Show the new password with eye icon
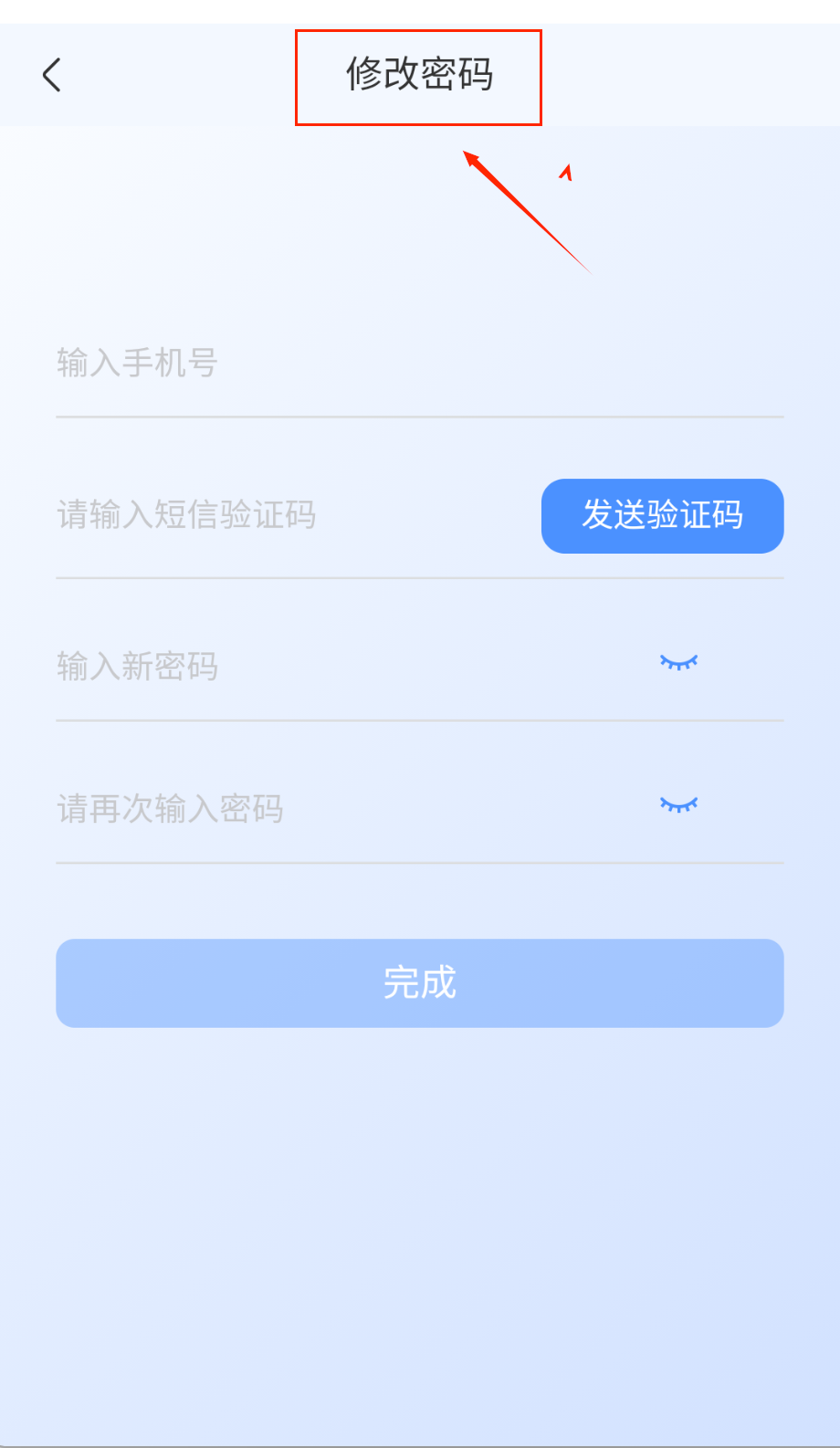The image size is (840, 1448). [678, 662]
